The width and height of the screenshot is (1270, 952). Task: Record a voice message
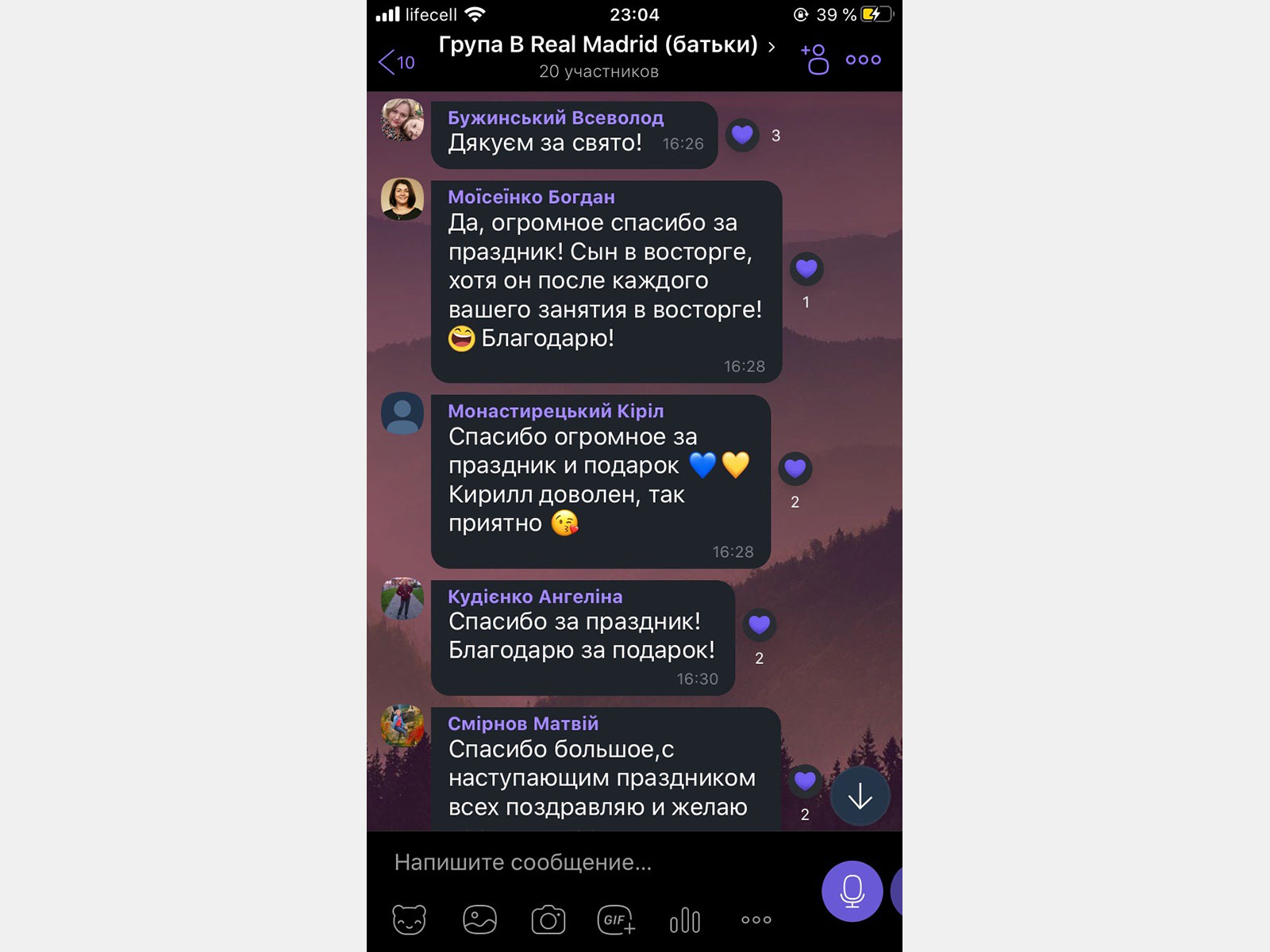[x=852, y=891]
